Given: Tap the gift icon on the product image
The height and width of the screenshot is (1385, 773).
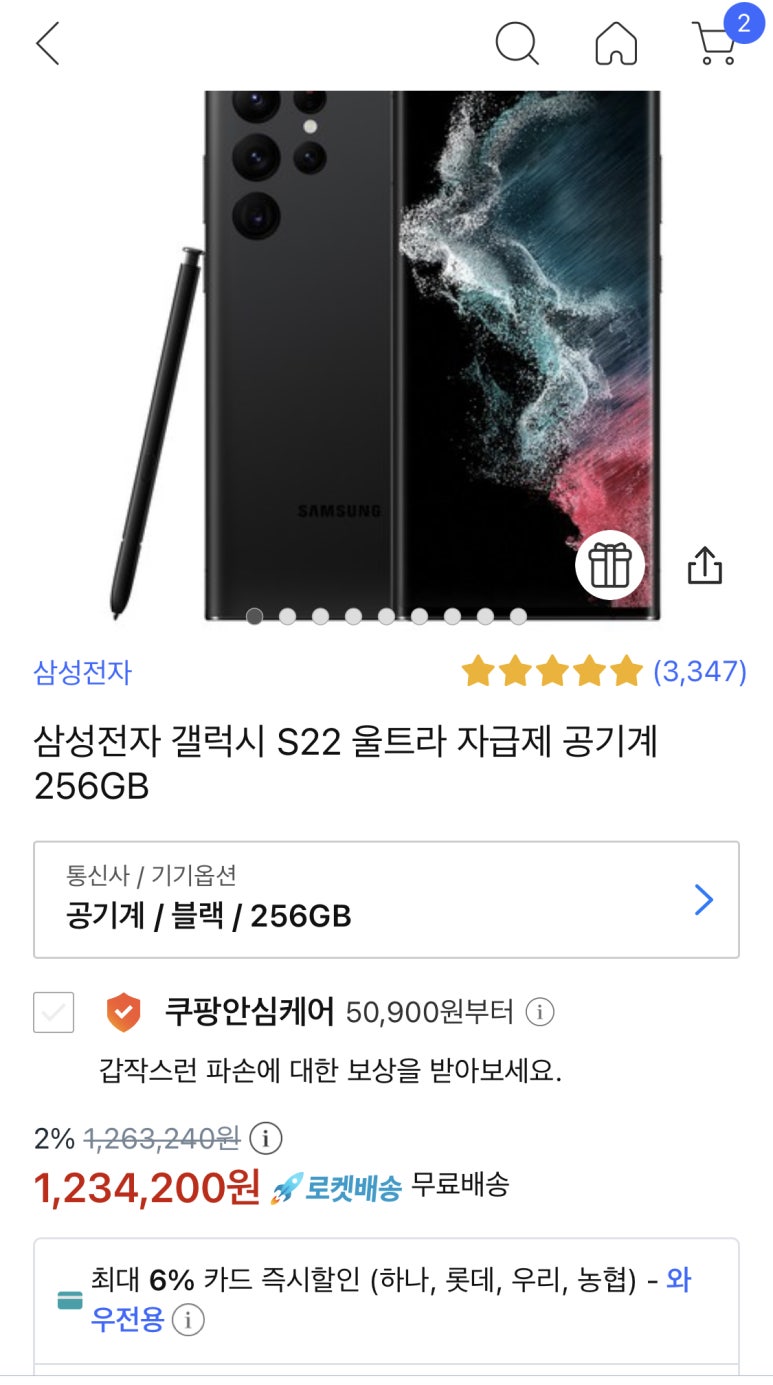Looking at the screenshot, I should pyautogui.click(x=610, y=566).
